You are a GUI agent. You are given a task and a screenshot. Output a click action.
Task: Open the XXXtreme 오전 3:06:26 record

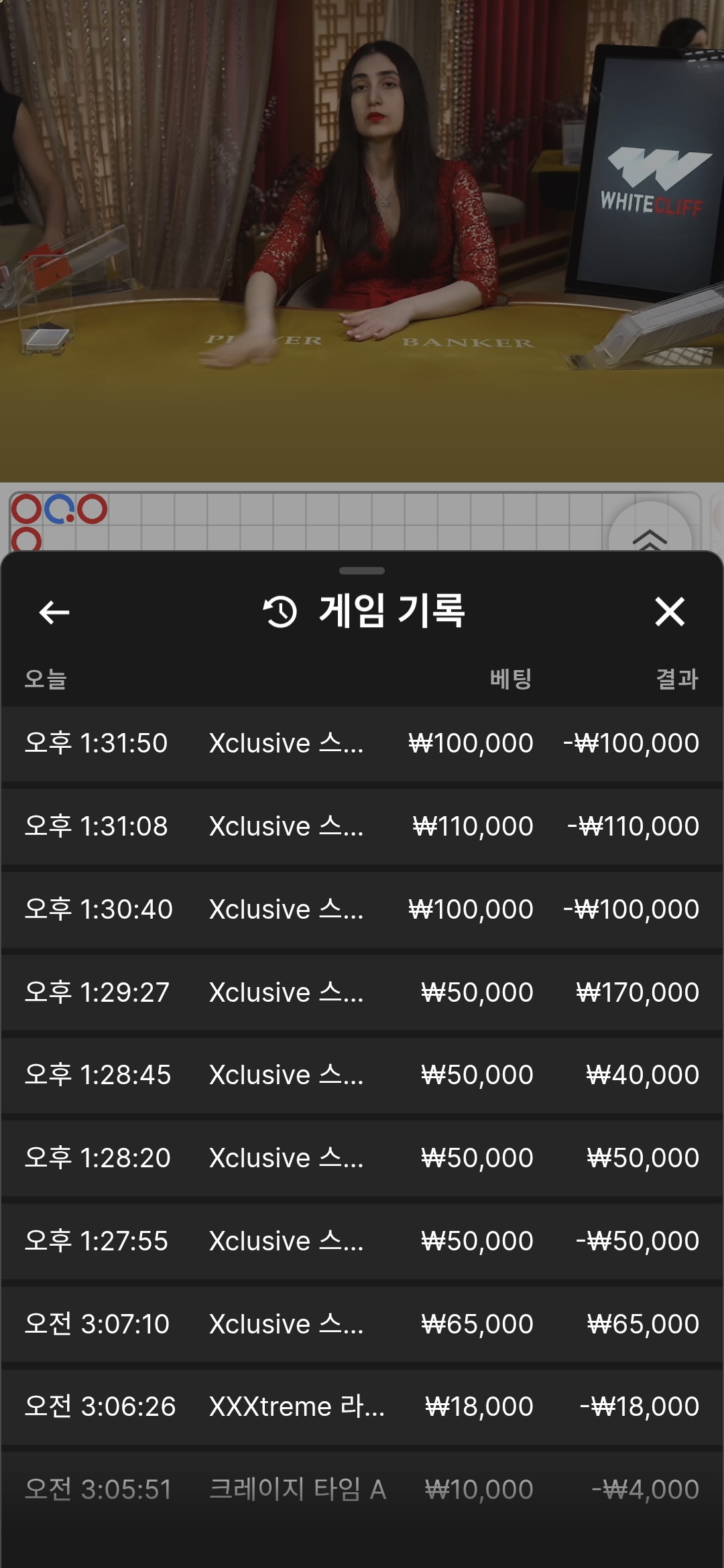362,1407
